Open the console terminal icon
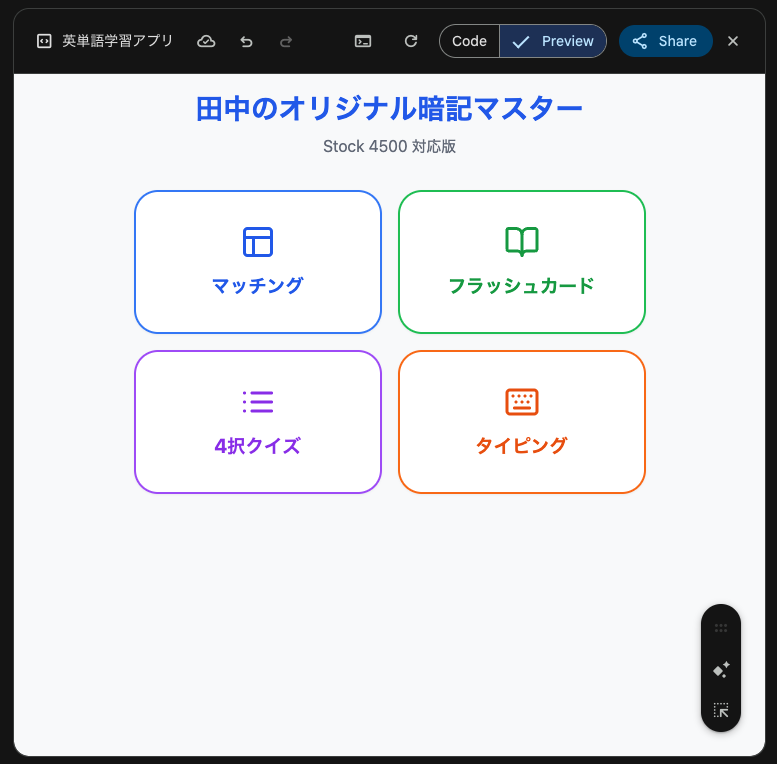The width and height of the screenshot is (777, 764). click(x=364, y=41)
